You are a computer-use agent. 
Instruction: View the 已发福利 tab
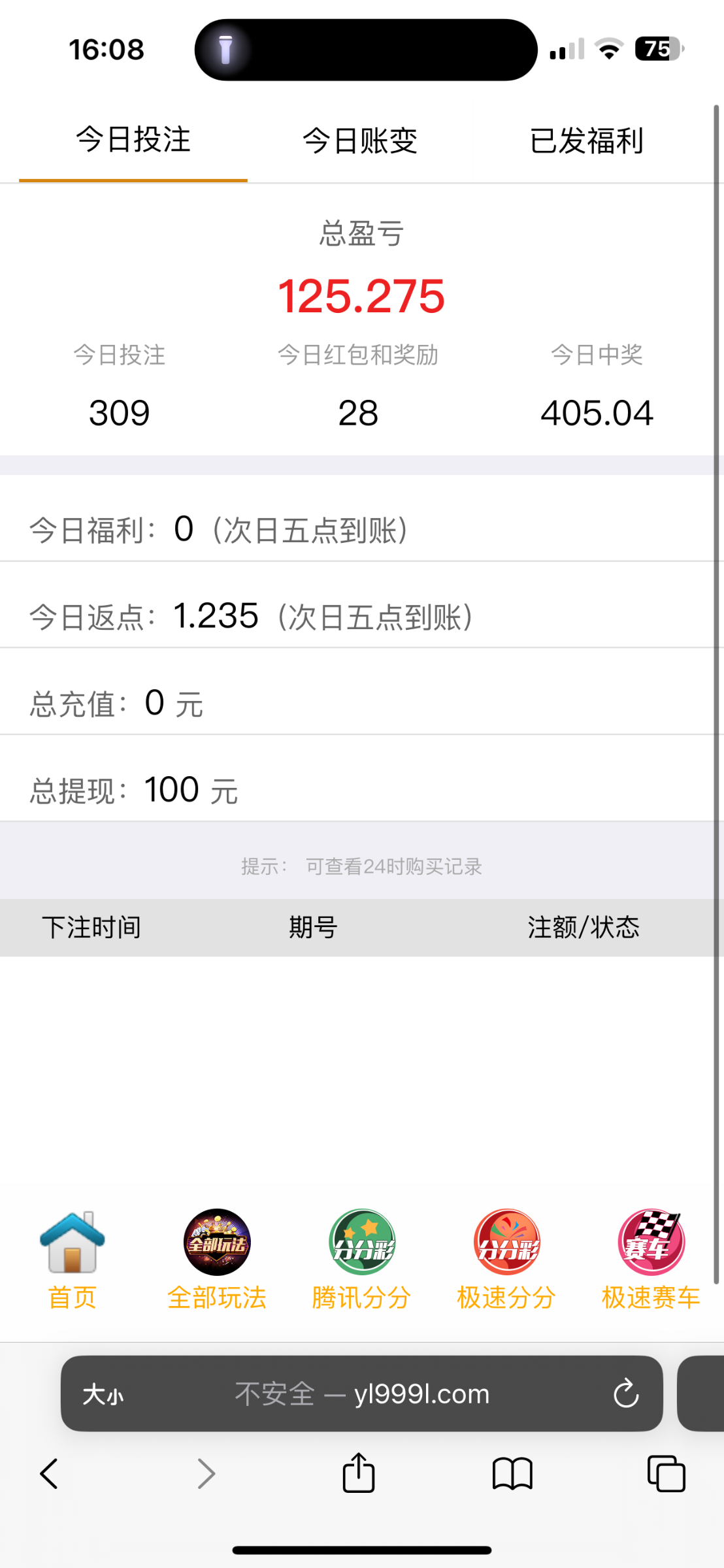coord(587,140)
